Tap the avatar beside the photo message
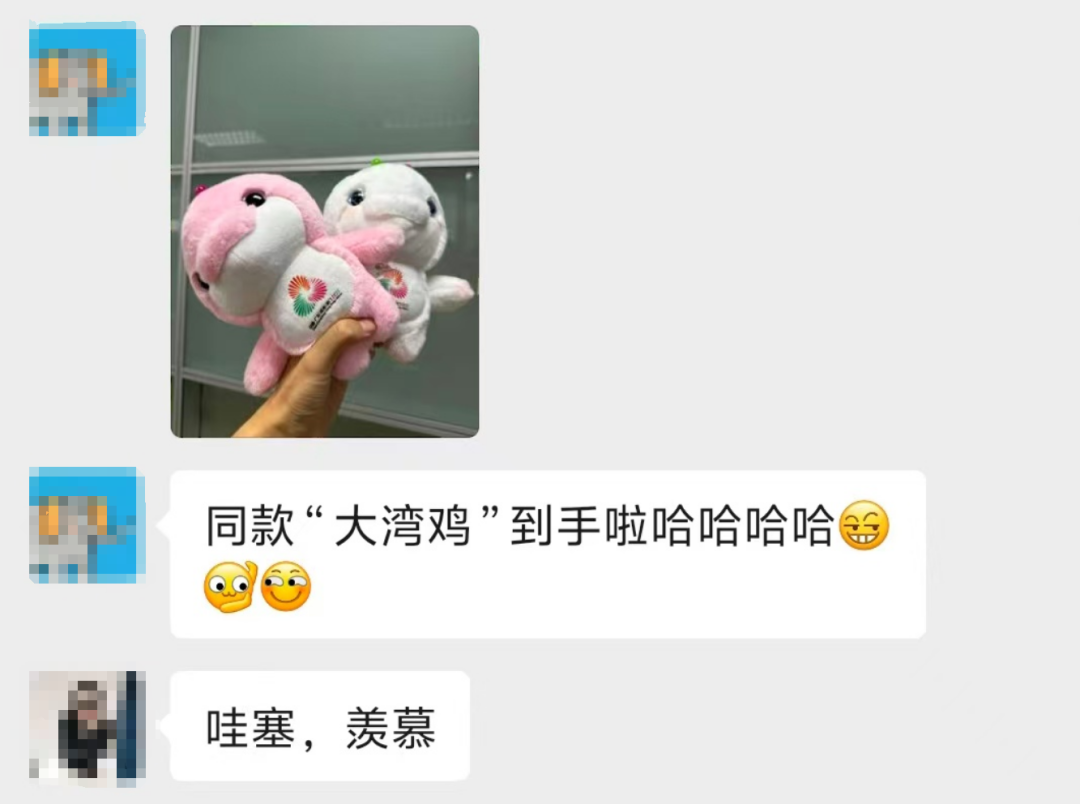 [87, 79]
